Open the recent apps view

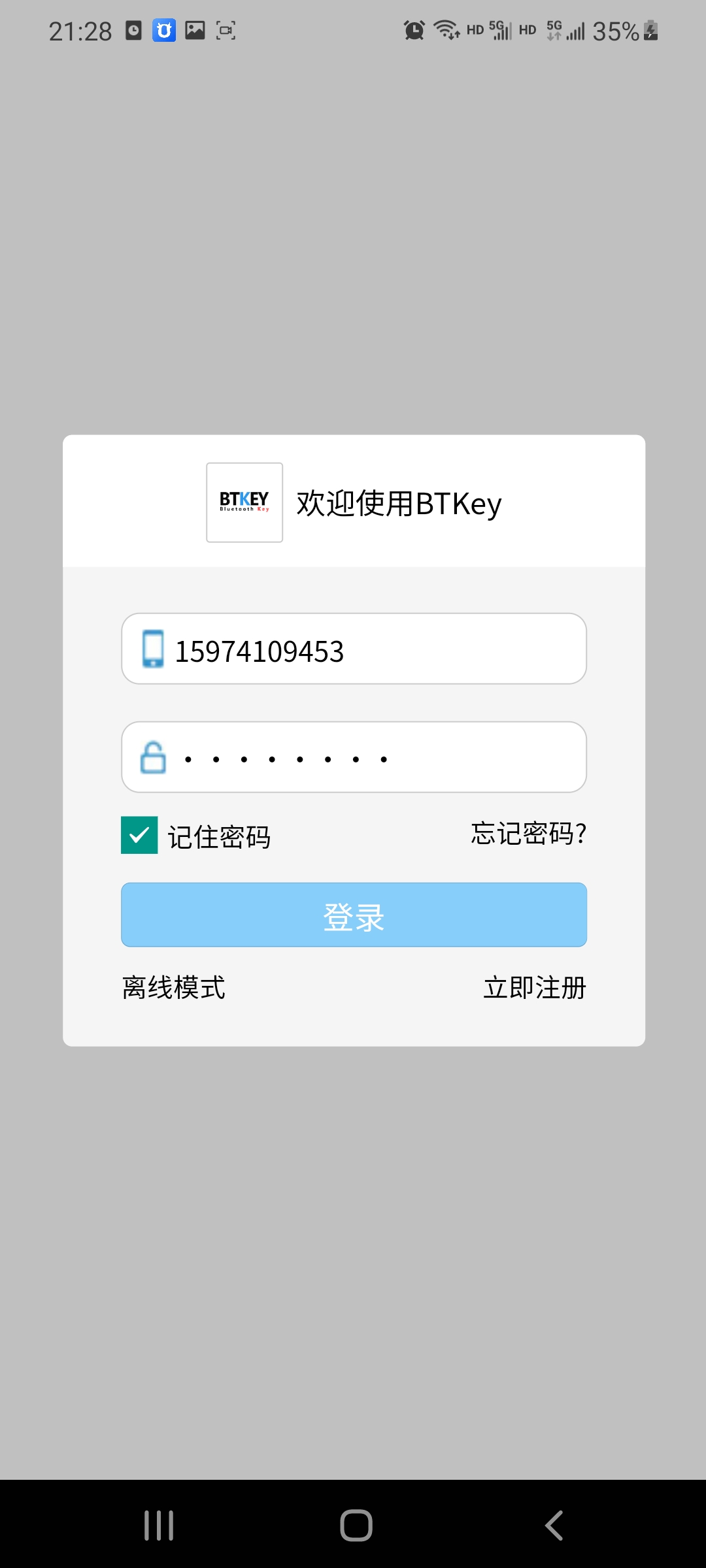[159, 1526]
